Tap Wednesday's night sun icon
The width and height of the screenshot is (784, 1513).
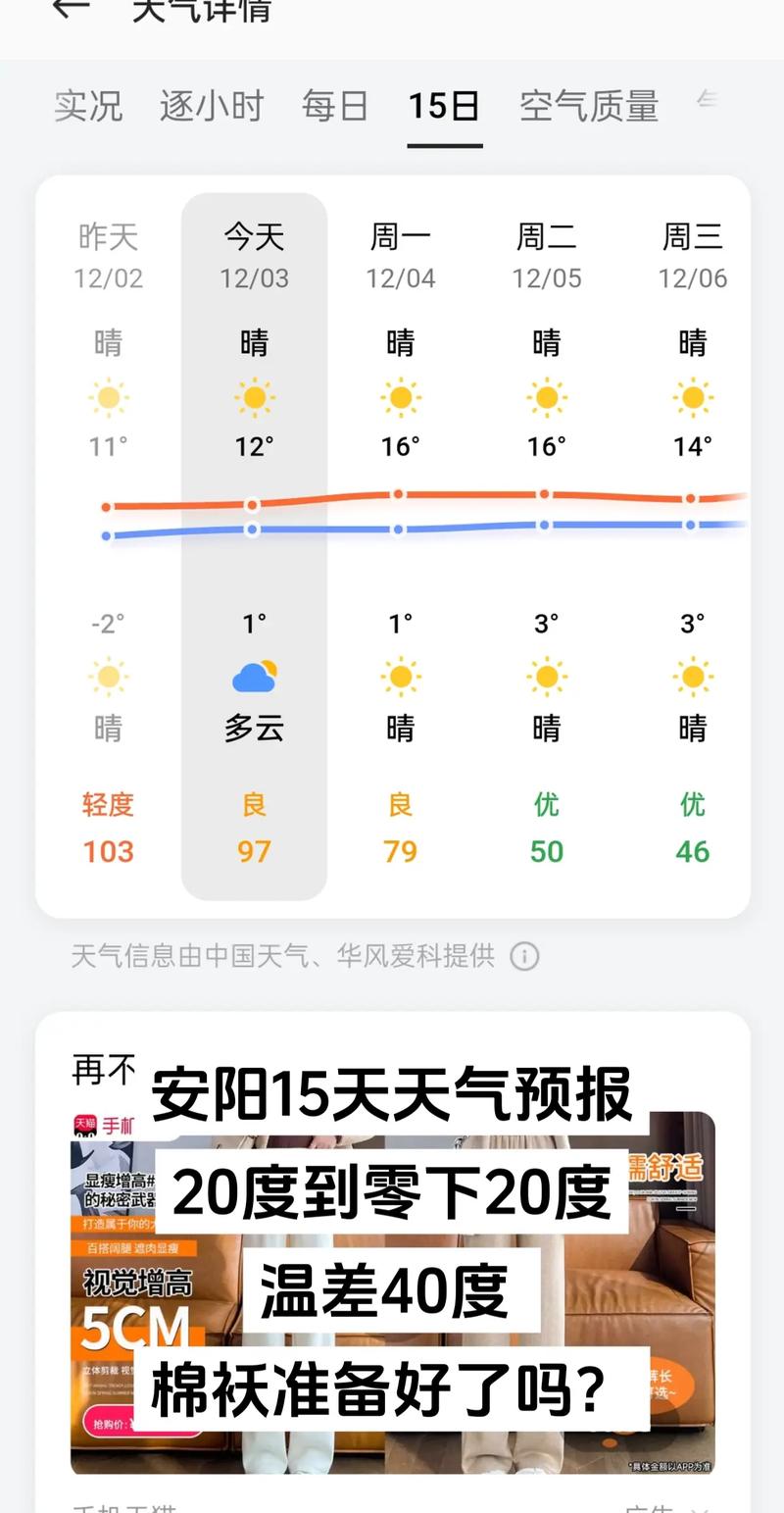(x=693, y=676)
